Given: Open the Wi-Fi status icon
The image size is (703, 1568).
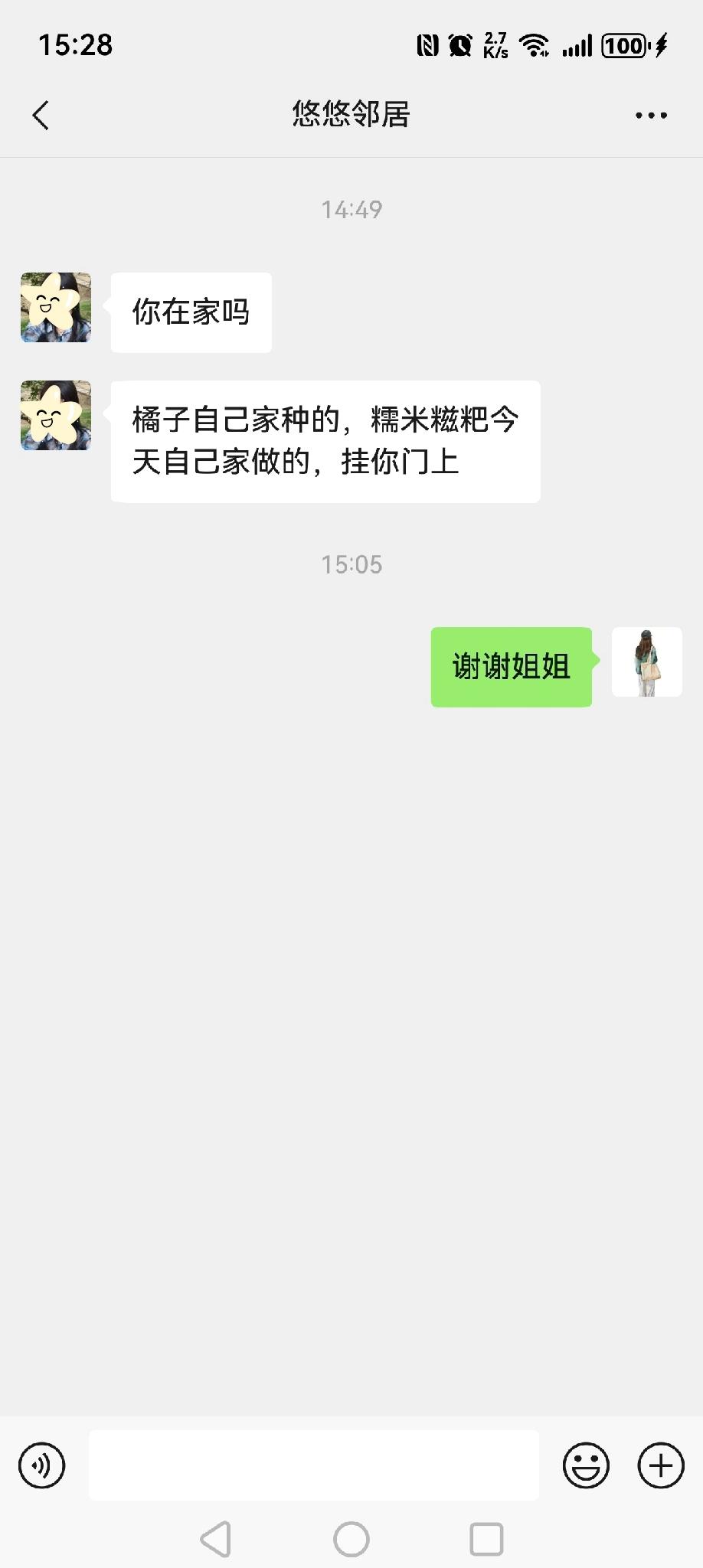Looking at the screenshot, I should tap(535, 46).
